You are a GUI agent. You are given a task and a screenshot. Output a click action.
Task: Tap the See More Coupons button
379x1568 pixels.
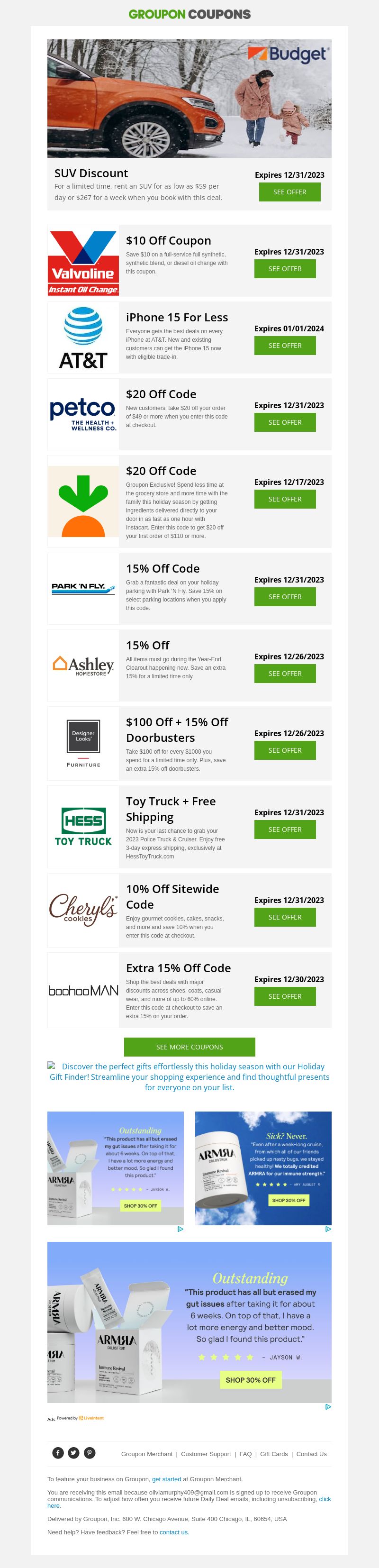[x=189, y=1047]
